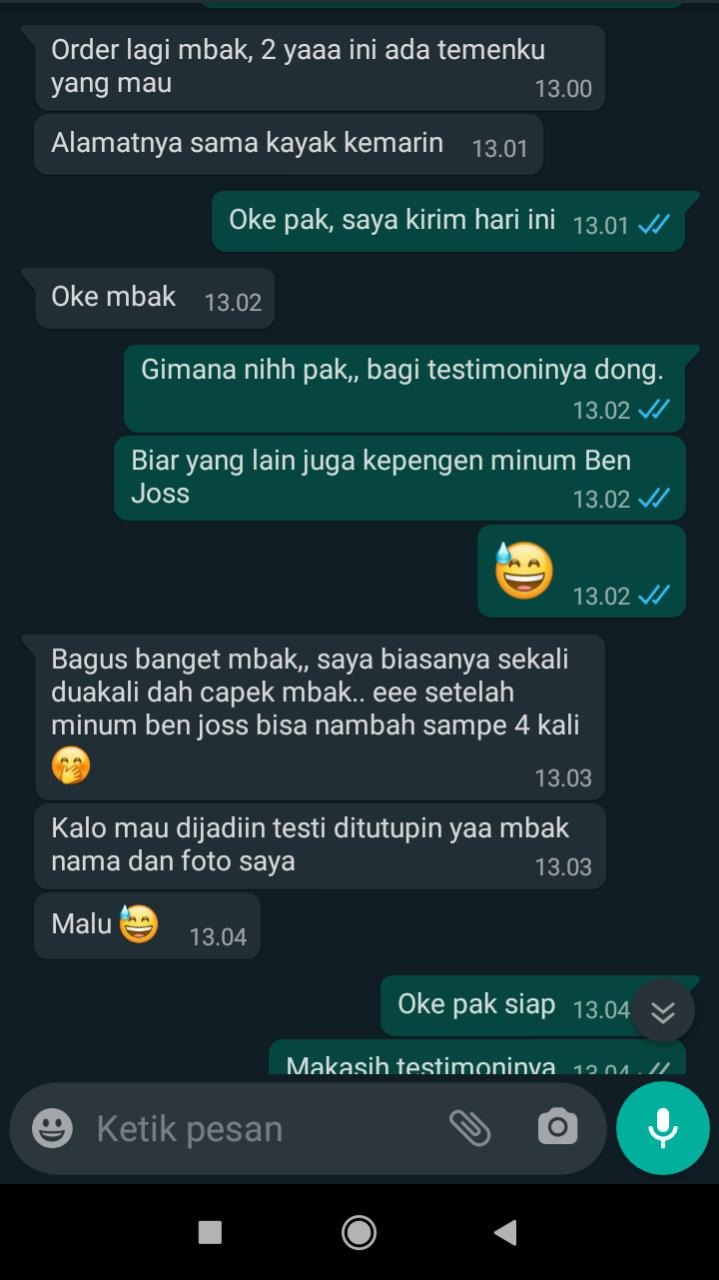
Task: Tap the voice message microphone button
Action: (662, 1128)
